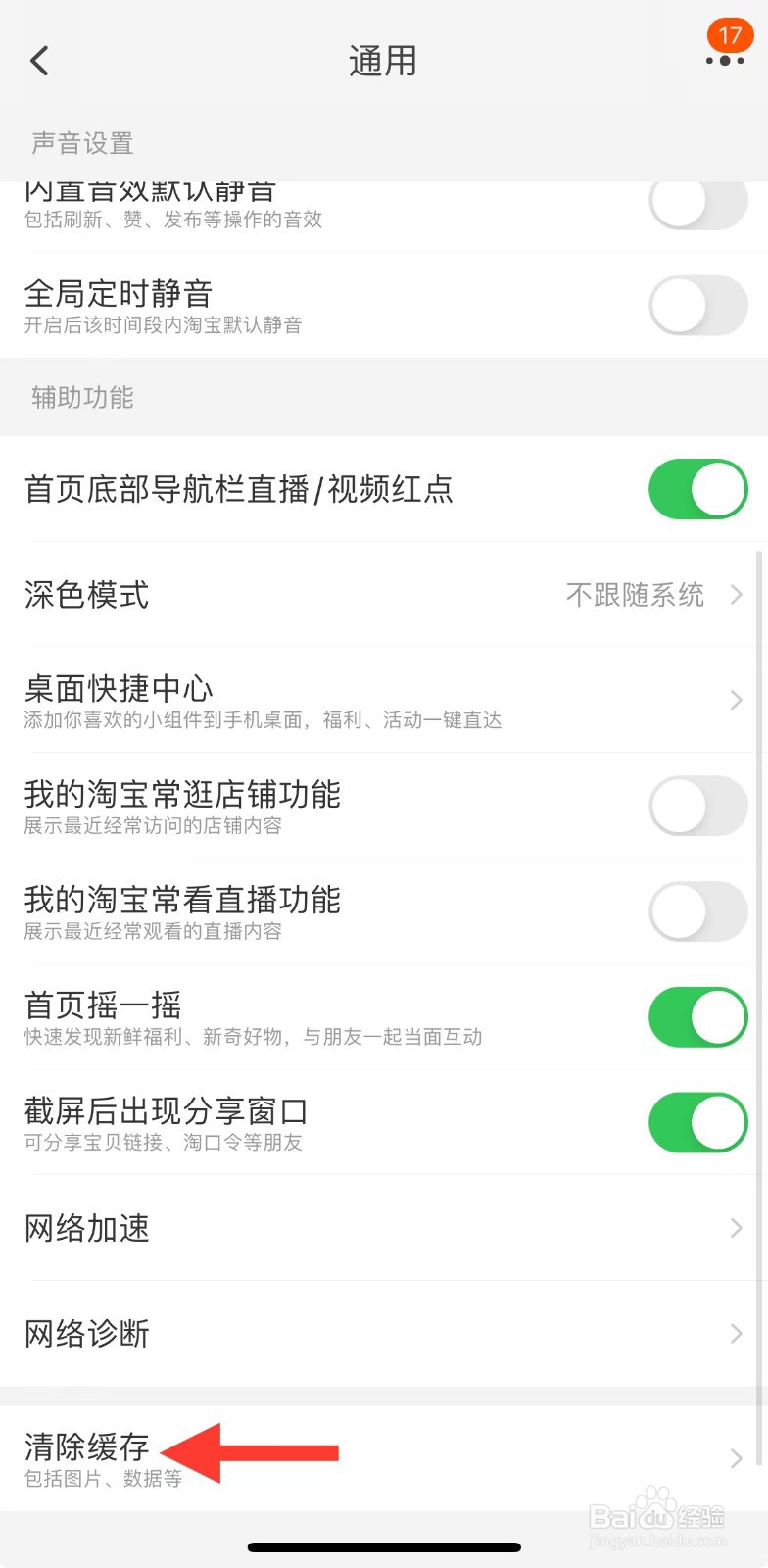Viewport: 768px width, 1568px height.
Task: Tap the red notification badge showing 17
Action: pos(729,36)
